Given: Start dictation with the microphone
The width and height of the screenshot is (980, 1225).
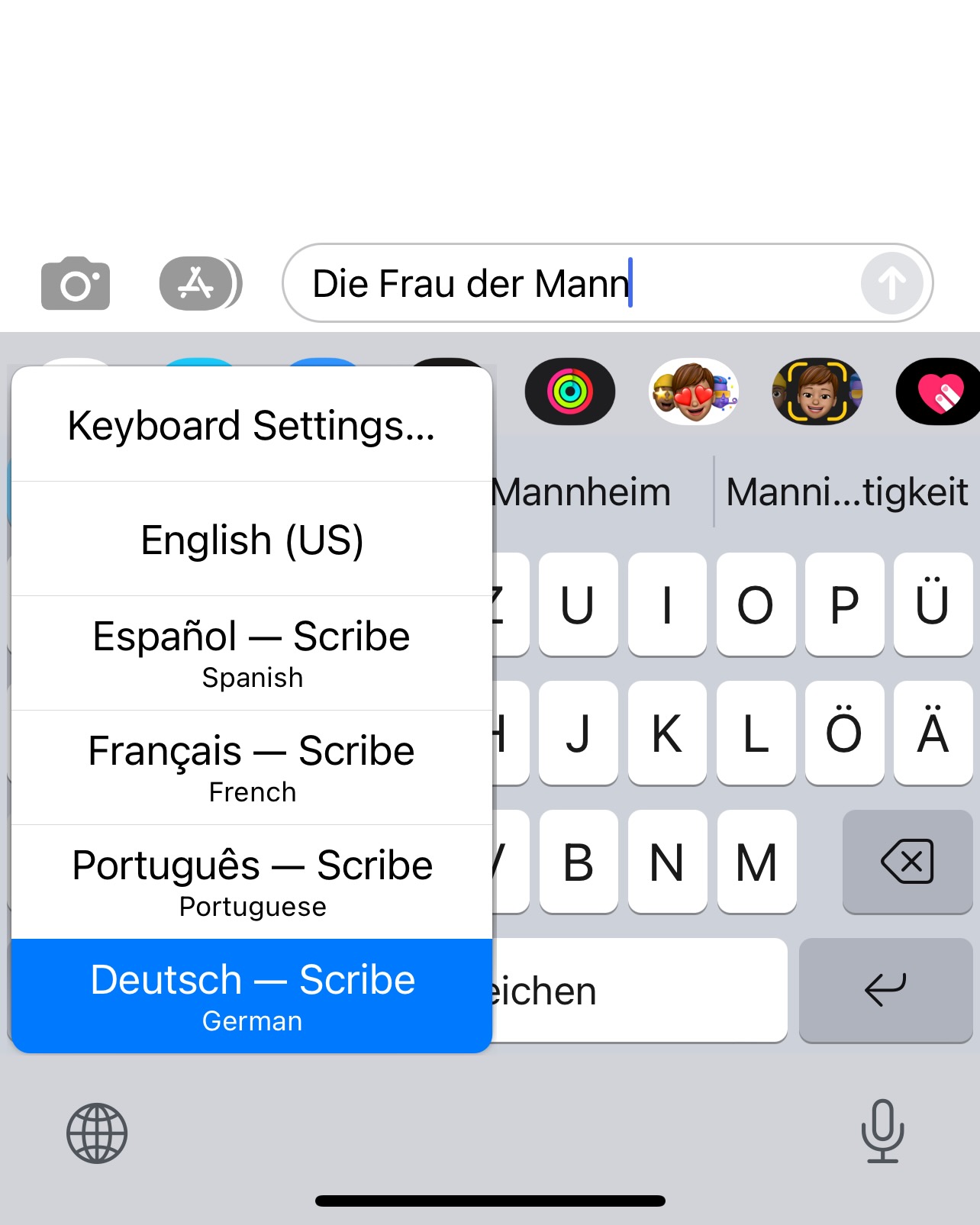Looking at the screenshot, I should (882, 1132).
